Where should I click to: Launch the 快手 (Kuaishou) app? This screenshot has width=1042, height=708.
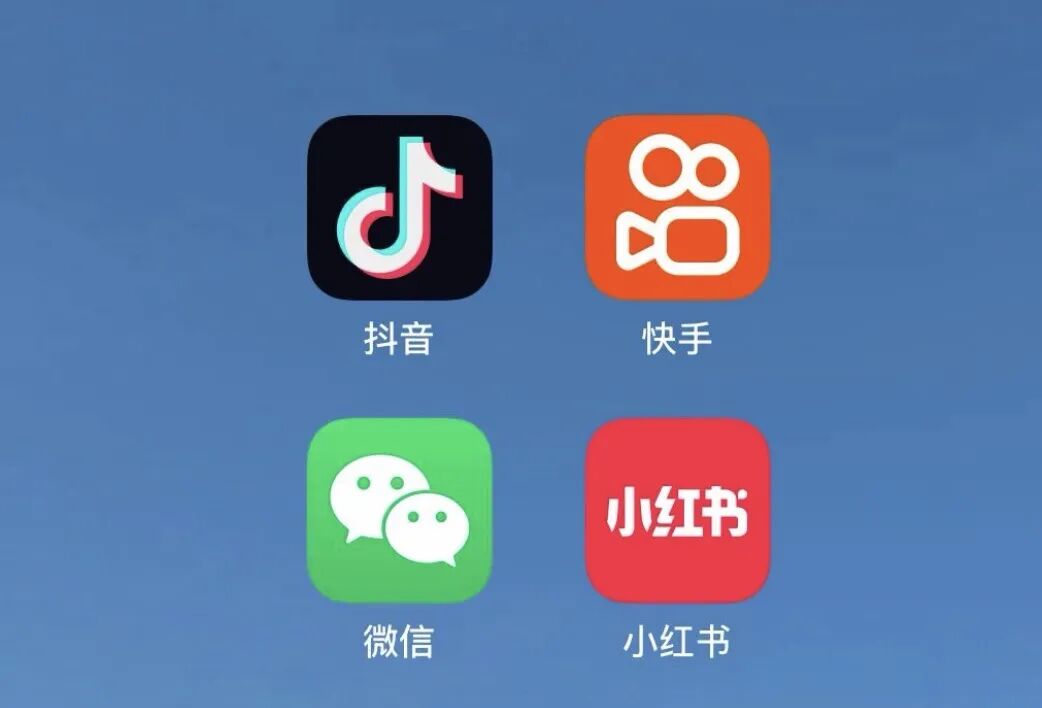[677, 207]
